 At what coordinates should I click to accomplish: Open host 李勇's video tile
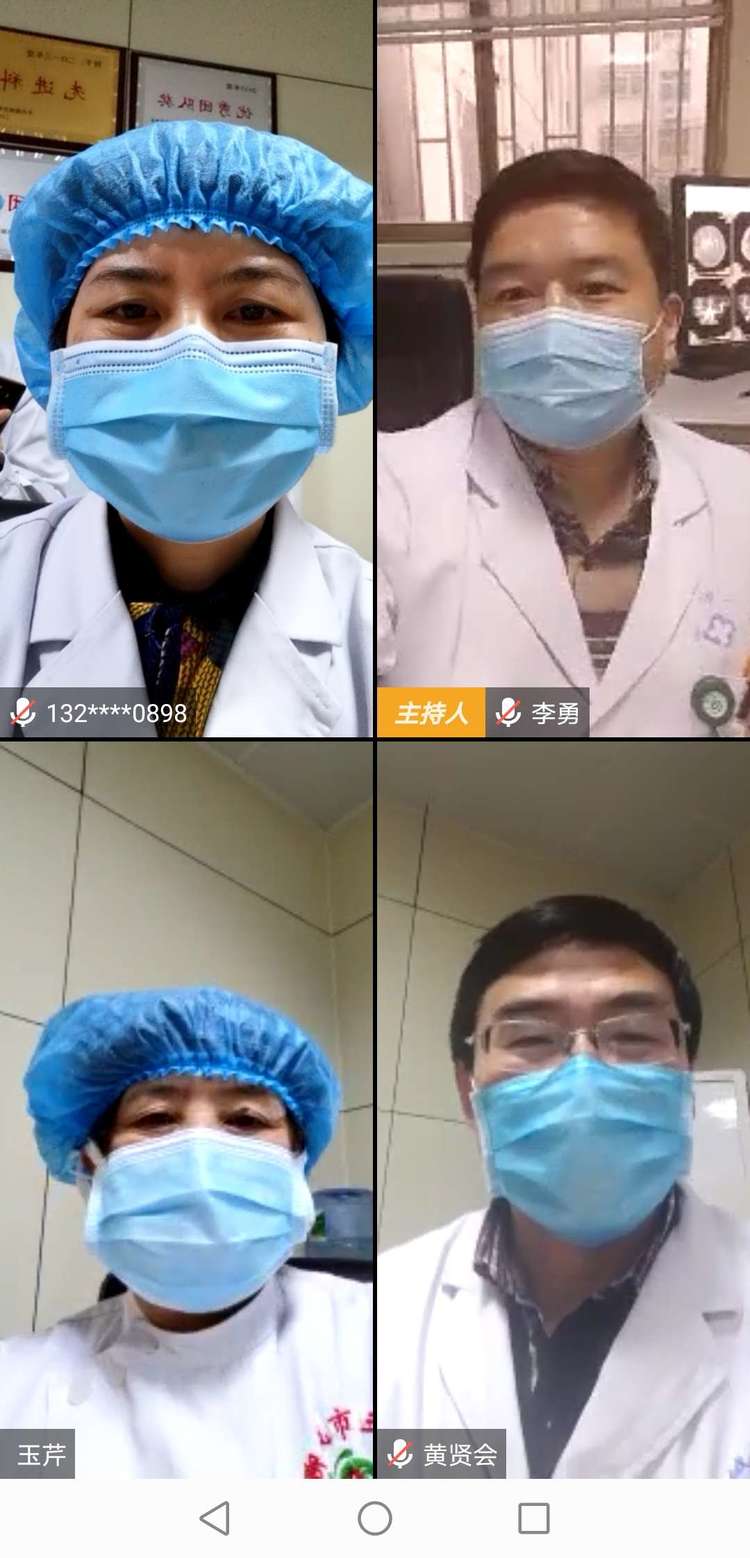[x=563, y=368]
